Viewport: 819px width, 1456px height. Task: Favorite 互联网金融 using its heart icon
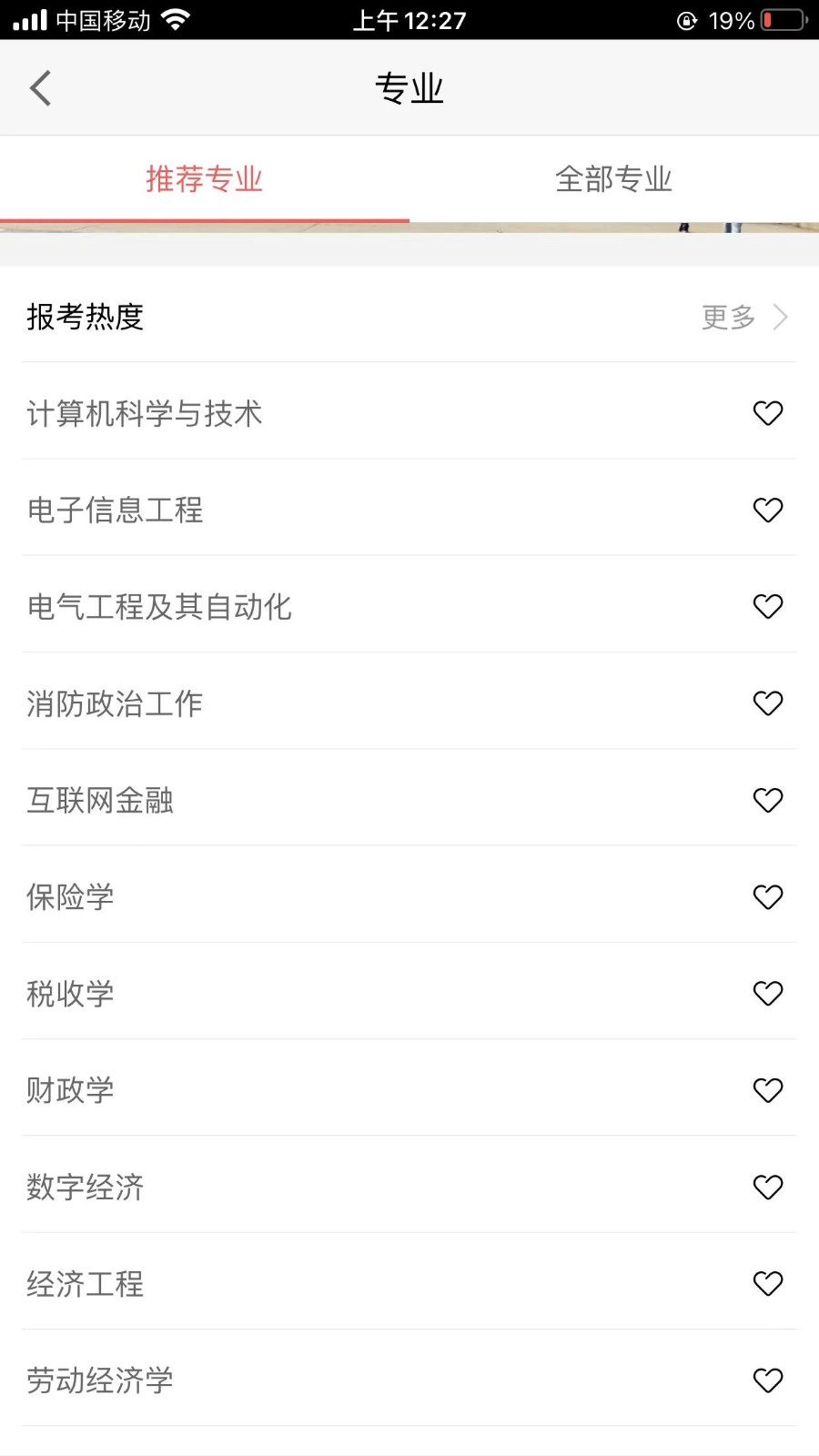pyautogui.click(x=768, y=800)
